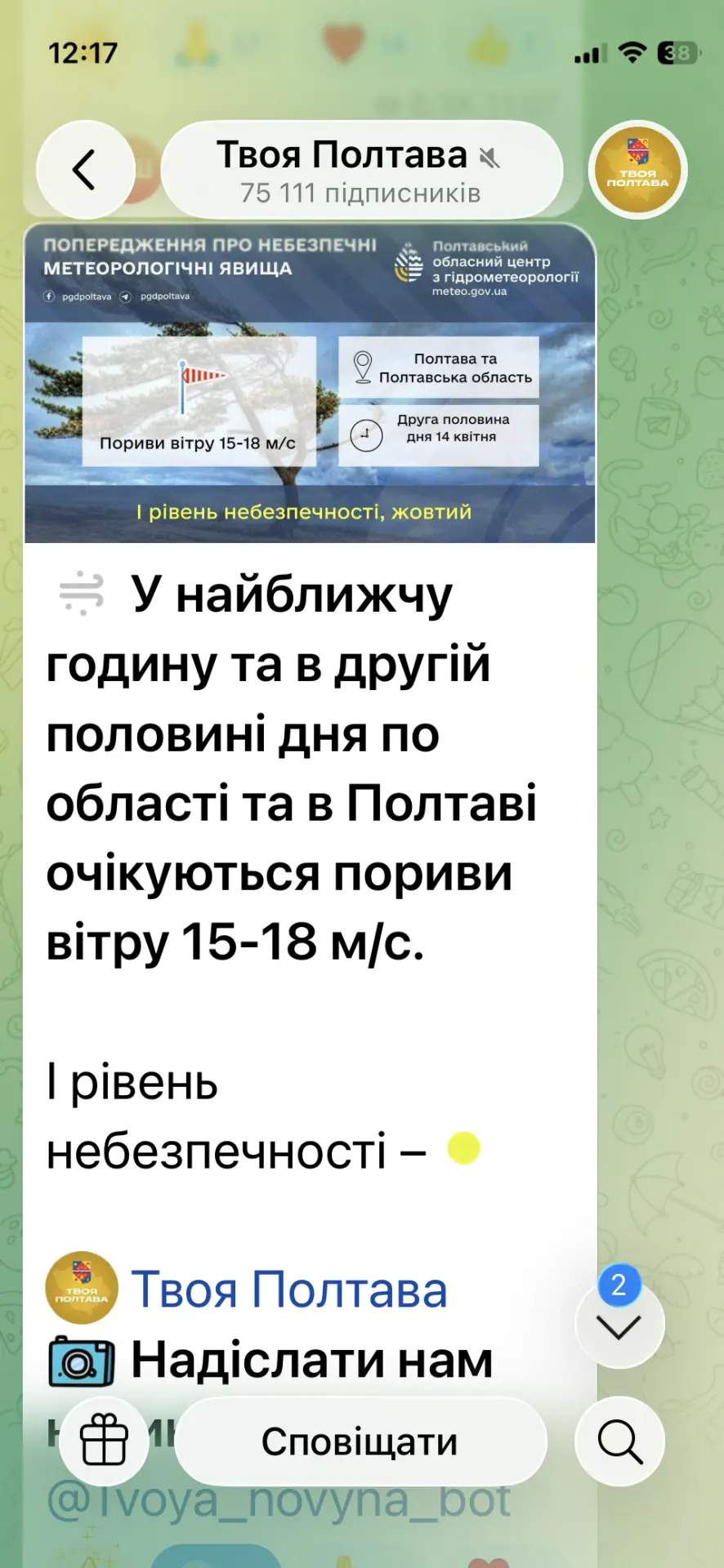Open the @Tvoya_novyna_bot mention link
Viewport: 724px width, 1568px height.
tap(278, 1501)
